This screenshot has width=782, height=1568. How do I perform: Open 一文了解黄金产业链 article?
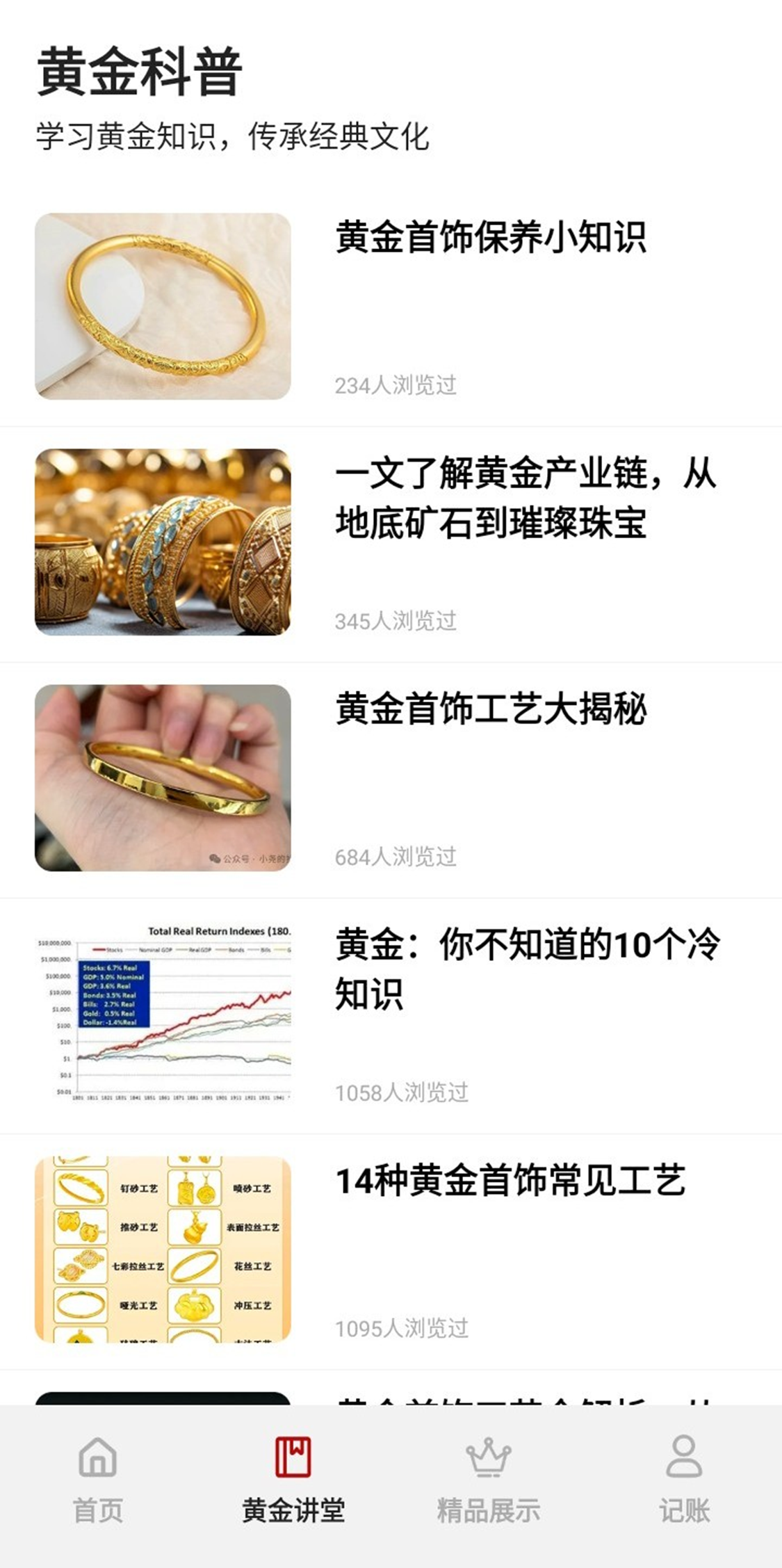pos(525,499)
